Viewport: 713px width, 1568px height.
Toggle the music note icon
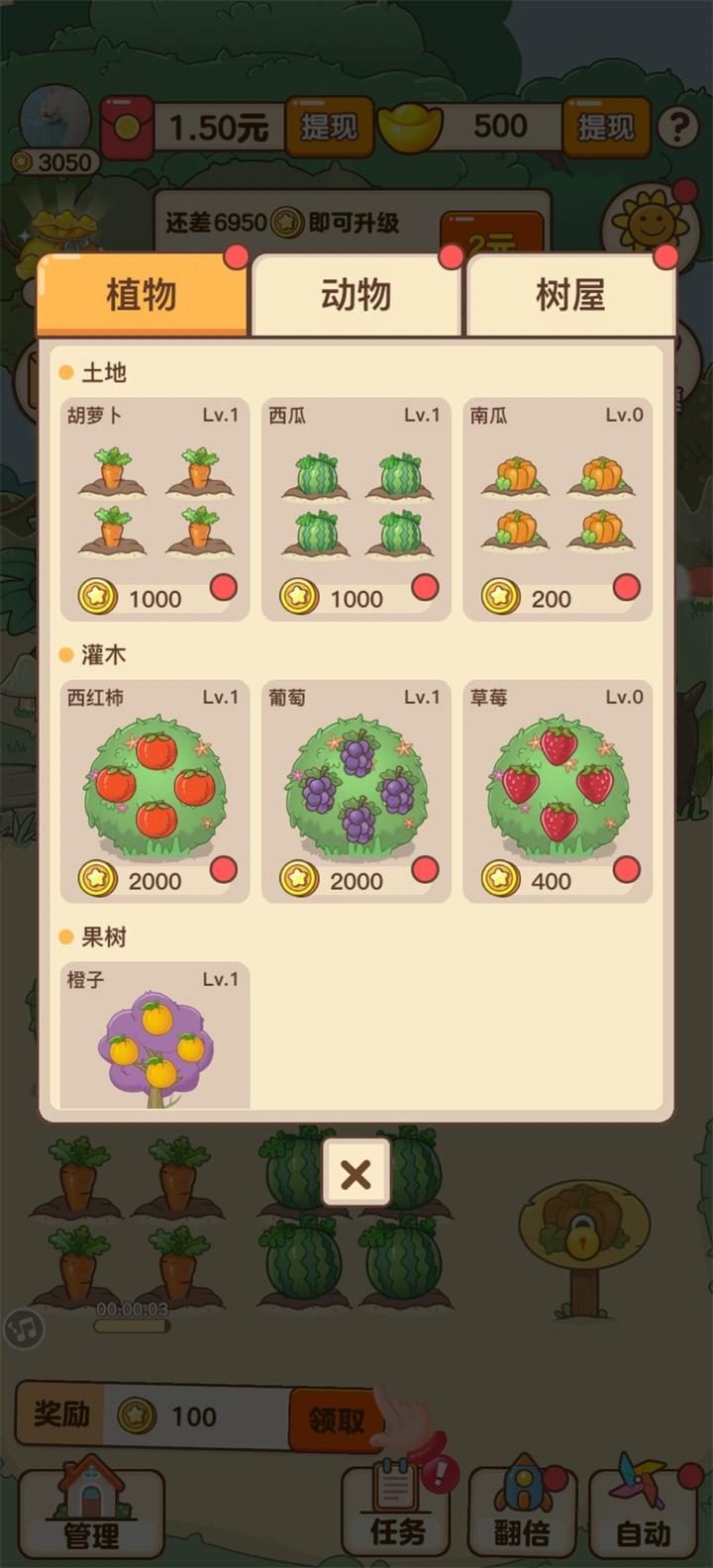tap(24, 1328)
